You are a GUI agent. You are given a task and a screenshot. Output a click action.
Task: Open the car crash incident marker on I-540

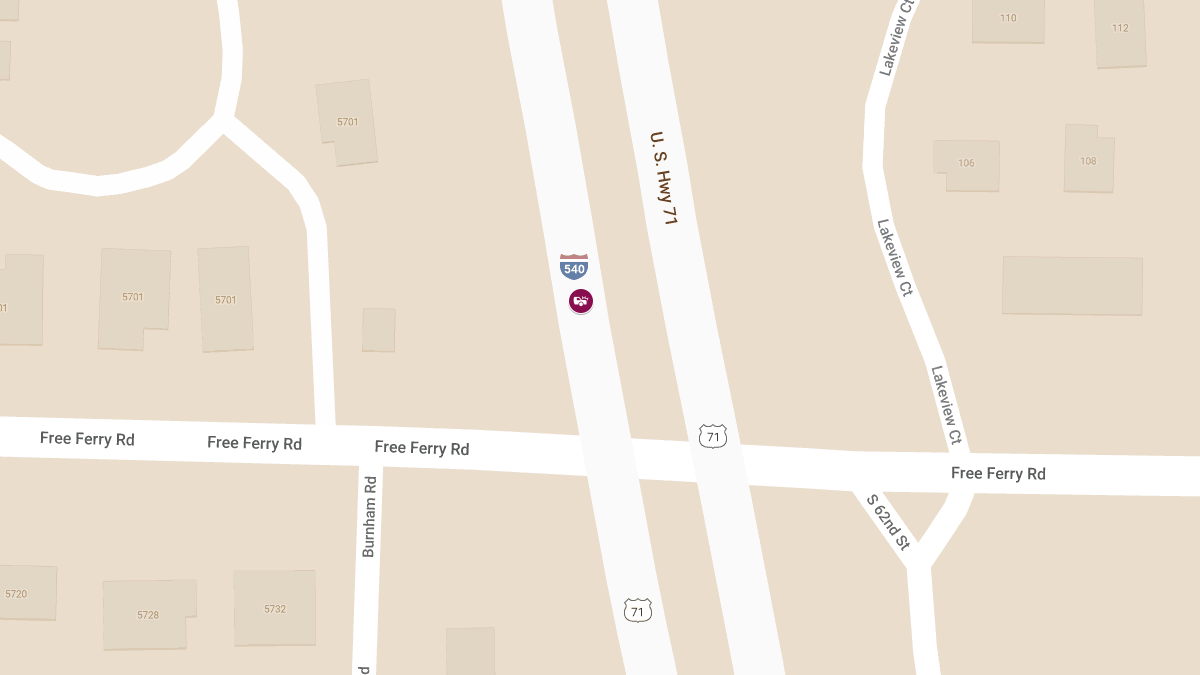click(581, 300)
